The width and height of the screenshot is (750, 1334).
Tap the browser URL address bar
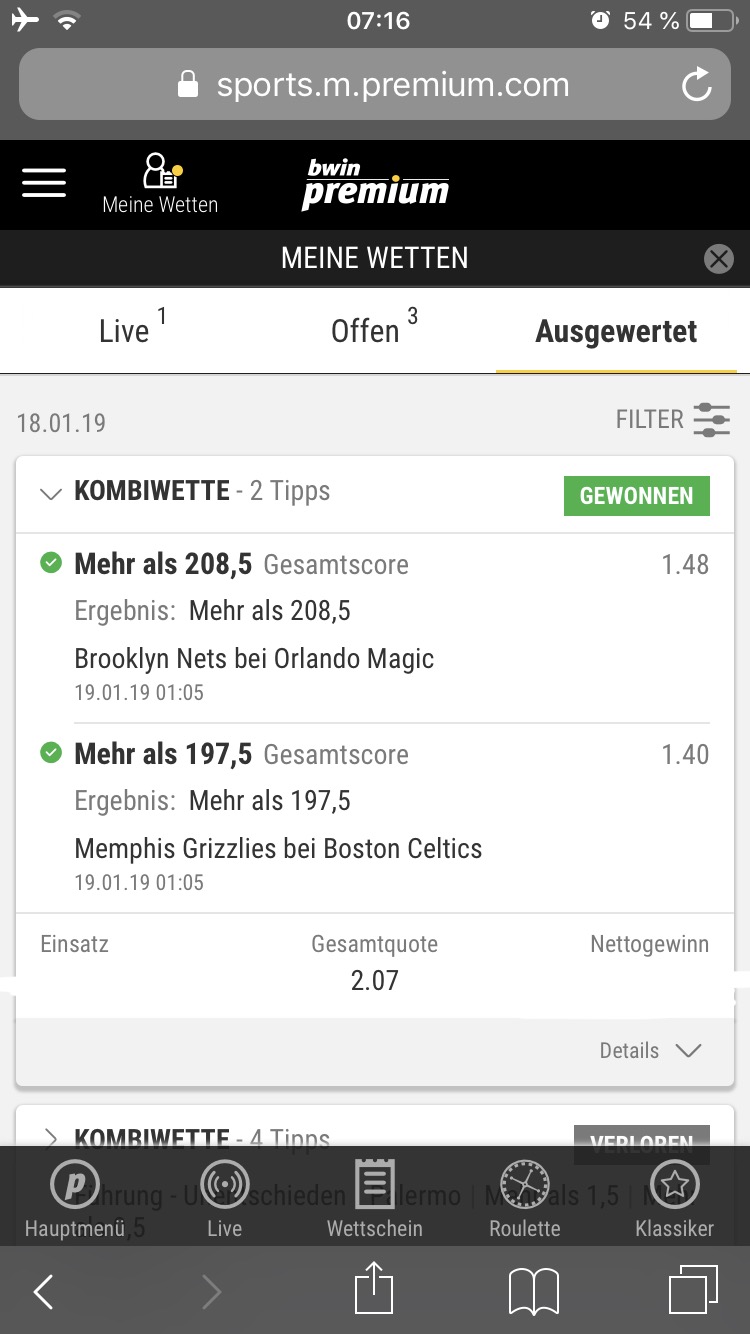coord(375,85)
